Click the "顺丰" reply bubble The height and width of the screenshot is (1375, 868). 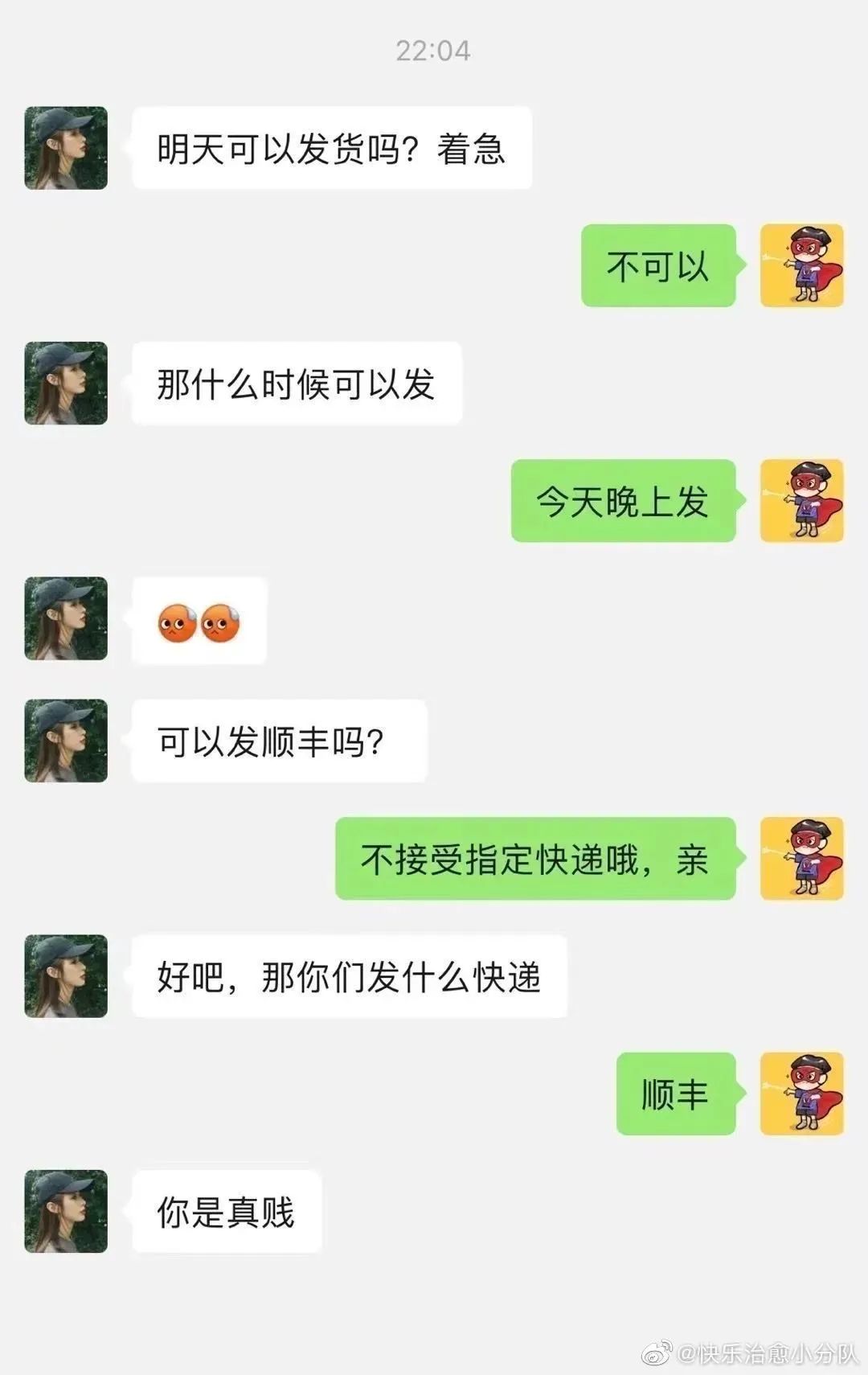(x=678, y=1095)
